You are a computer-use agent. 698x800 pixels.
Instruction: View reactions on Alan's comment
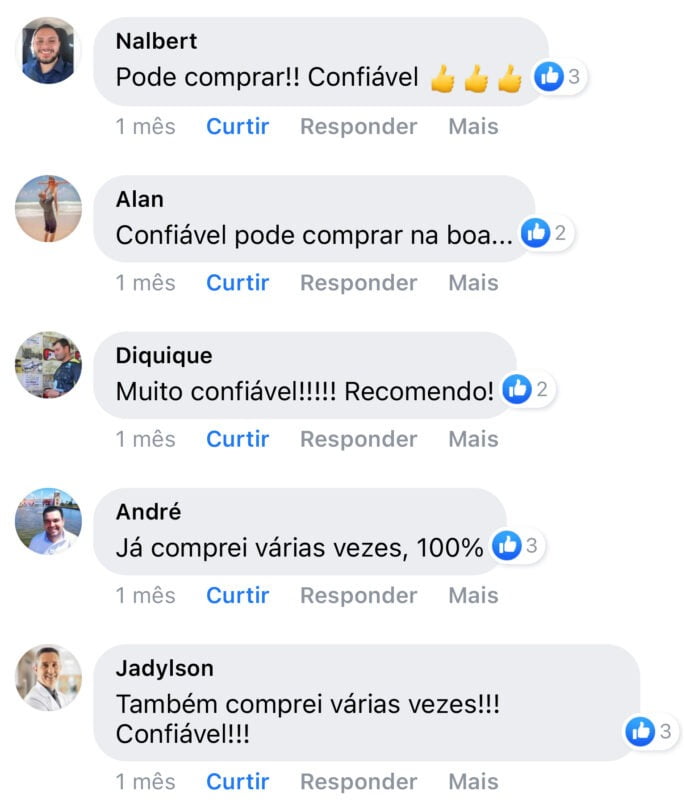pyautogui.click(x=546, y=234)
